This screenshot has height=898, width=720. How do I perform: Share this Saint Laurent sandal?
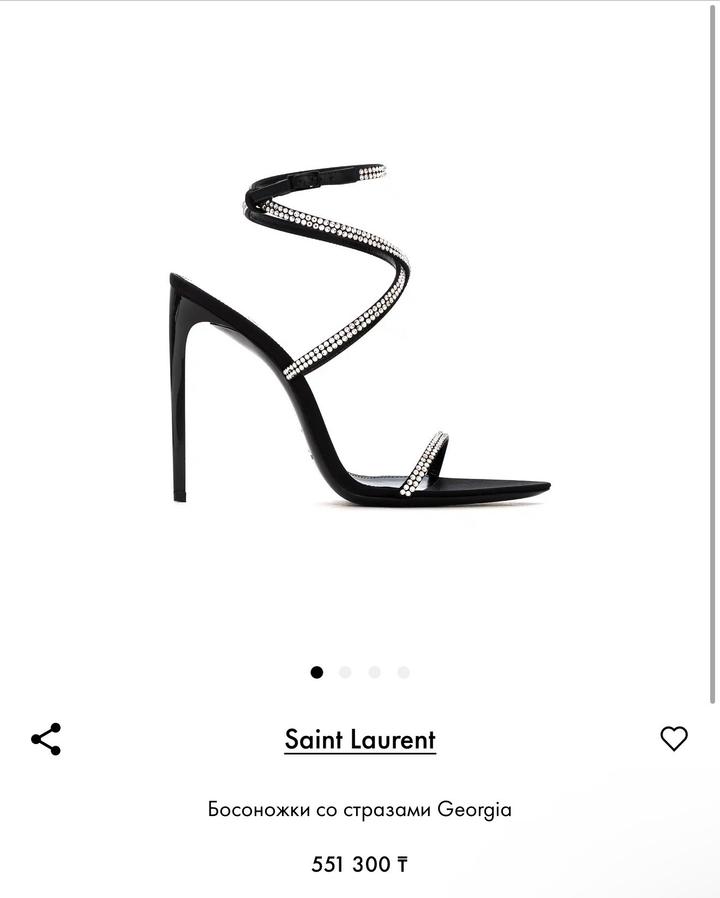[x=46, y=739]
